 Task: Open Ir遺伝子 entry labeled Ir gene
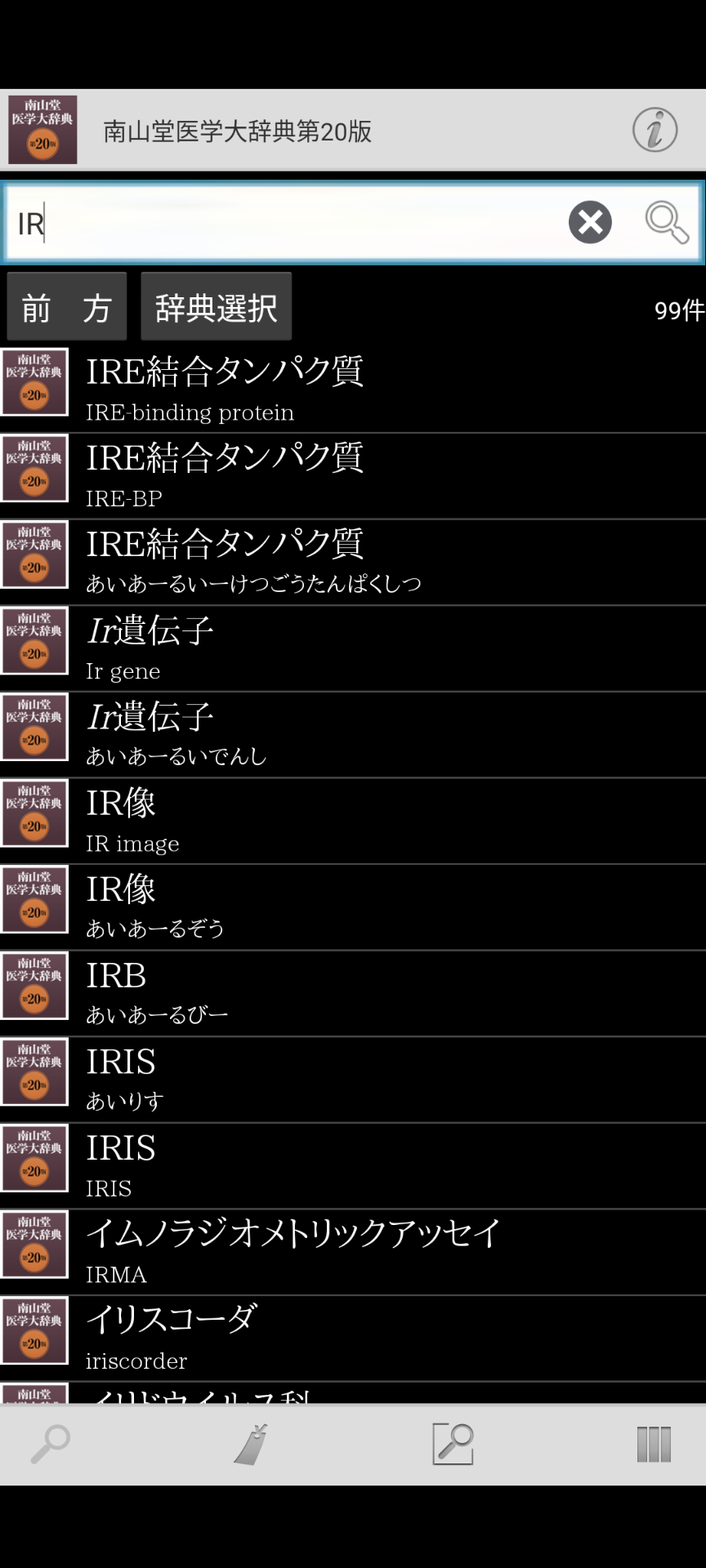tap(353, 648)
